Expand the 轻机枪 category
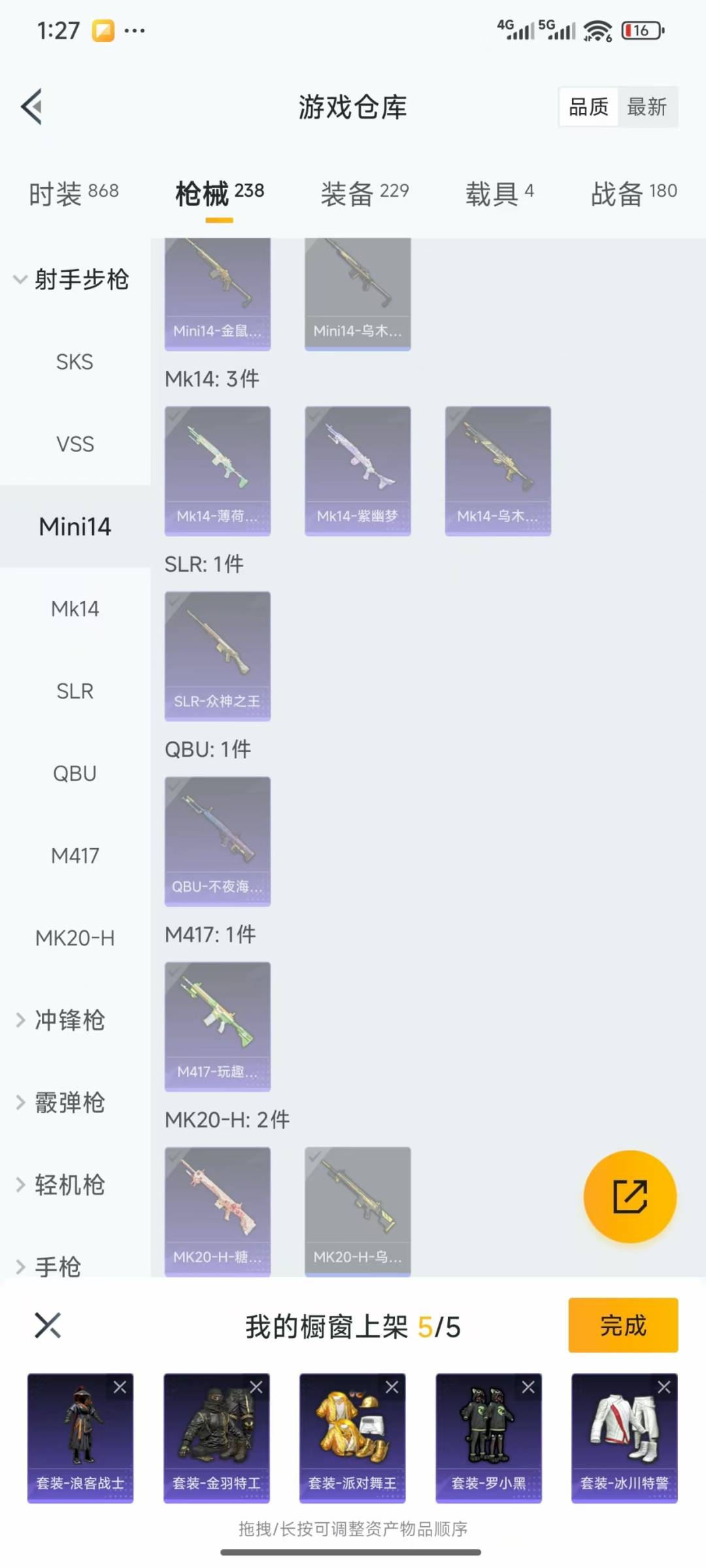The height and width of the screenshot is (1568, 706). coord(69,1185)
